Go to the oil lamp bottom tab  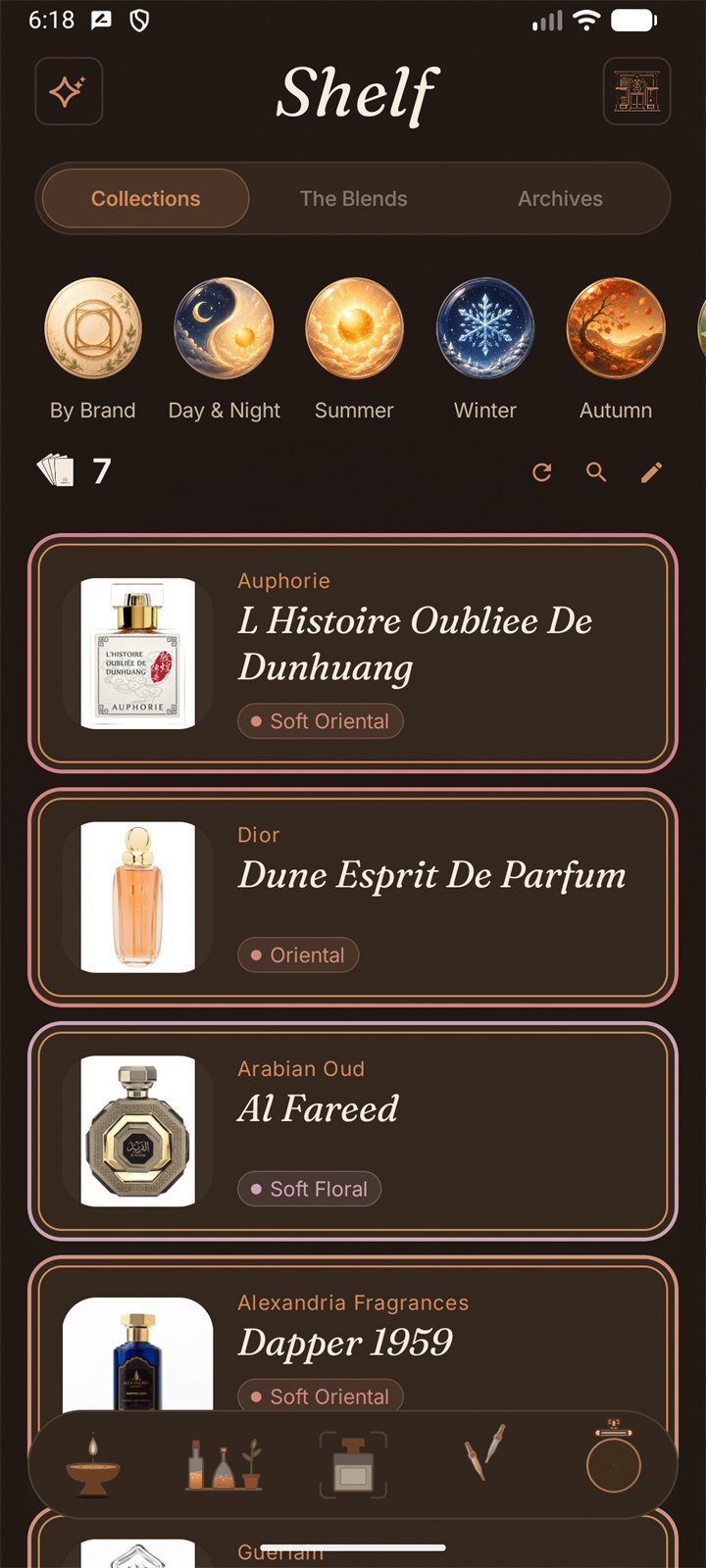point(93,1465)
